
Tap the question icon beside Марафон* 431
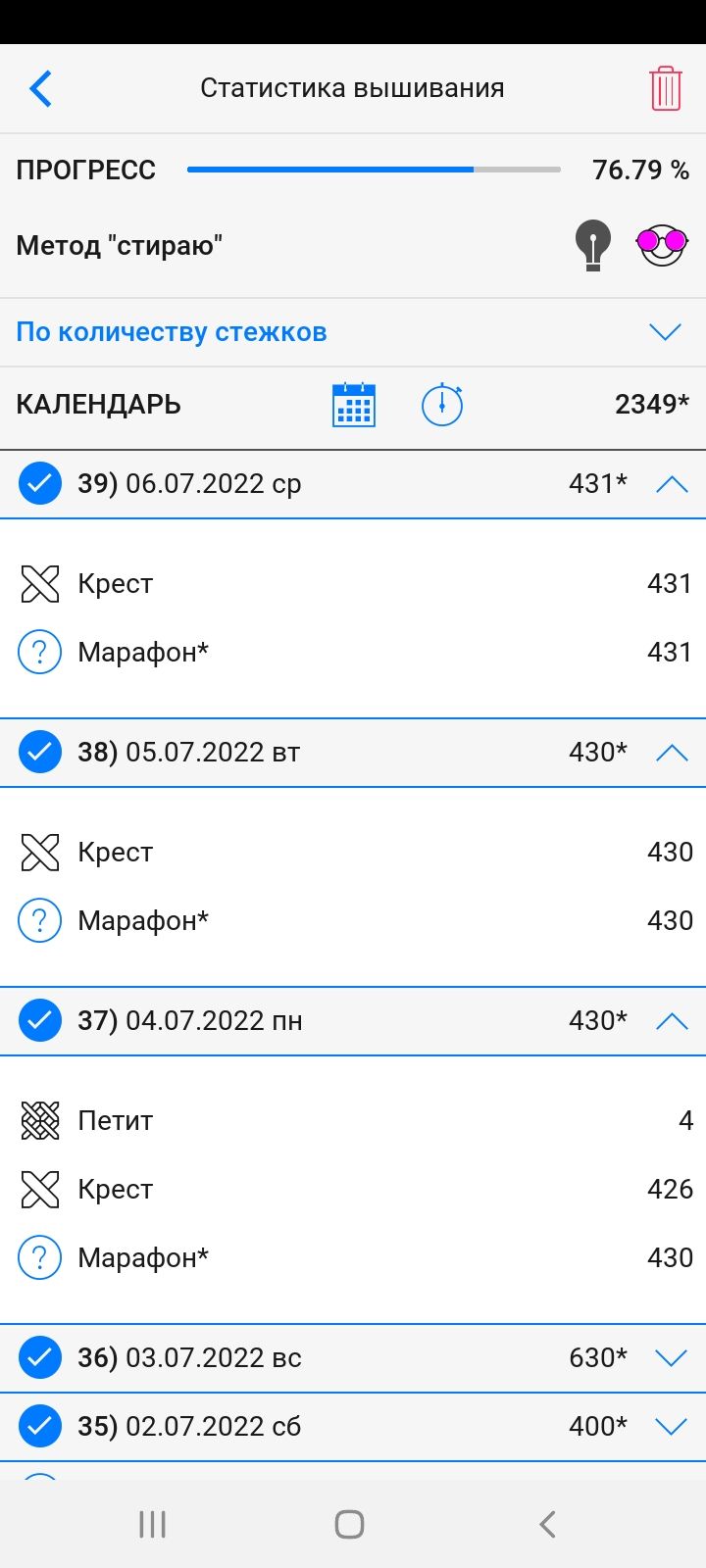tap(40, 653)
